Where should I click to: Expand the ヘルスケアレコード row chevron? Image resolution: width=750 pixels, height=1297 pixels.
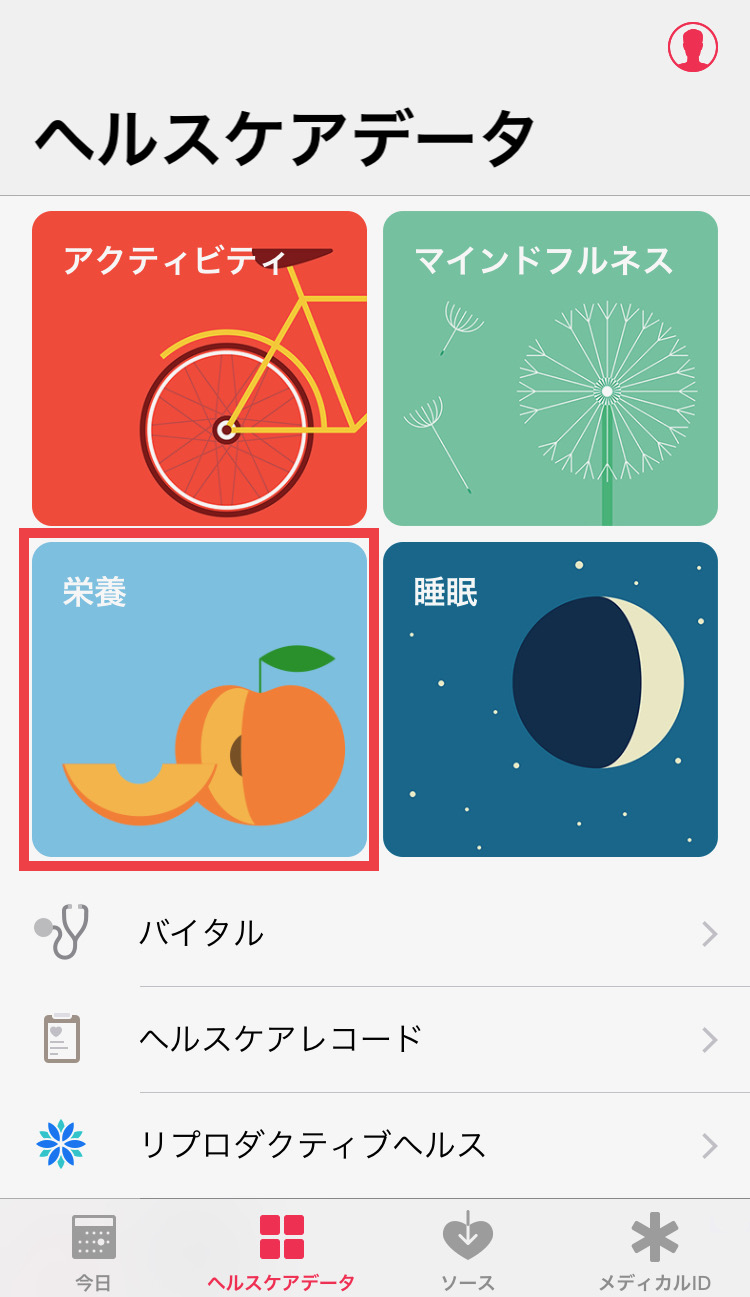click(x=708, y=1040)
